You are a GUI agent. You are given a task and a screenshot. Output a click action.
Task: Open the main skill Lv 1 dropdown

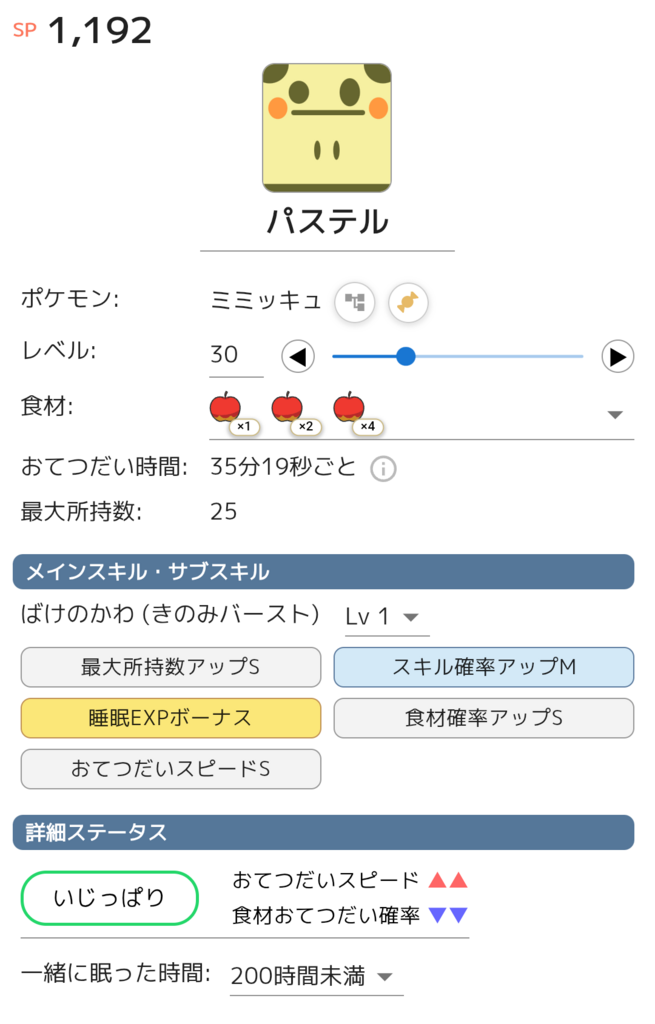pos(386,617)
